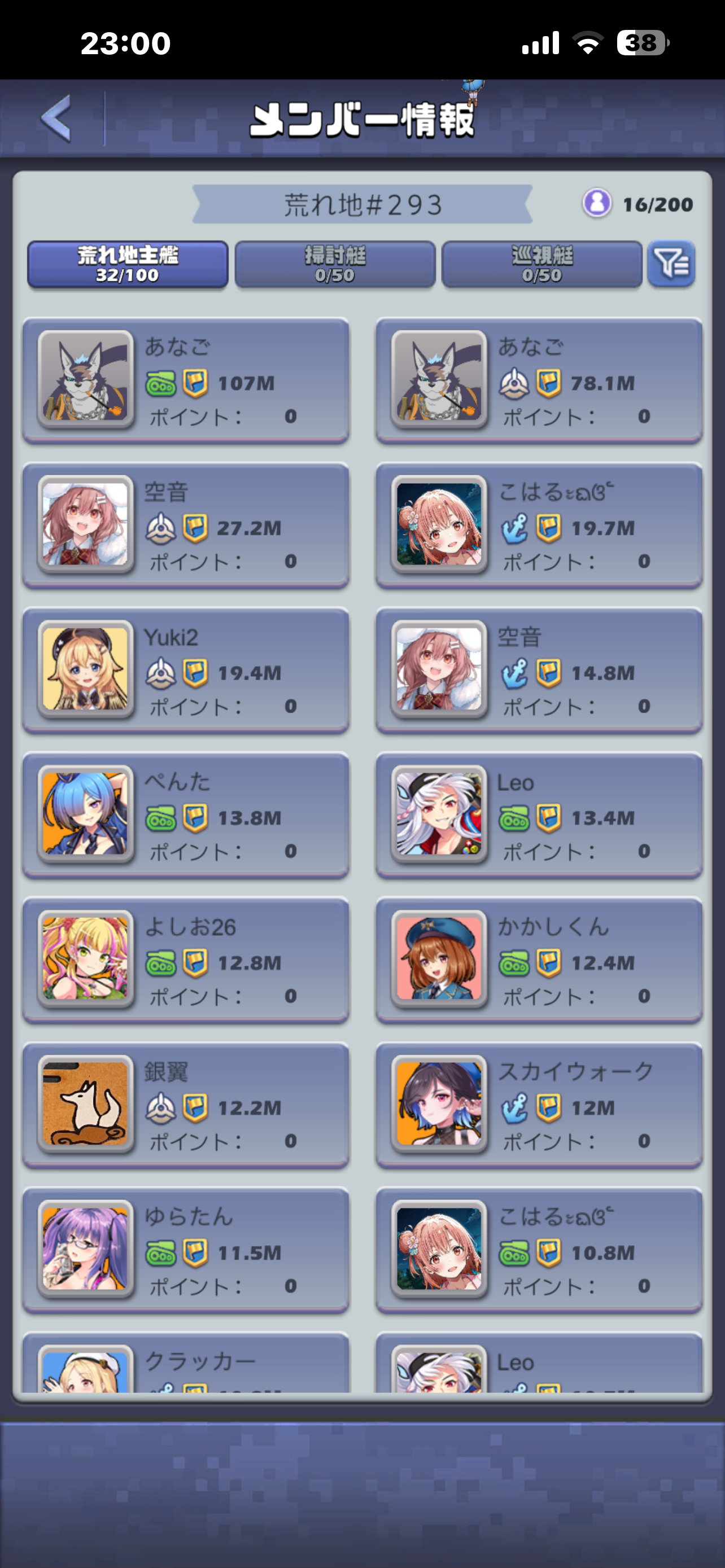Viewport: 725px width, 1568px height.
Task: View スカイウォーク's member card
Action: (539, 1105)
